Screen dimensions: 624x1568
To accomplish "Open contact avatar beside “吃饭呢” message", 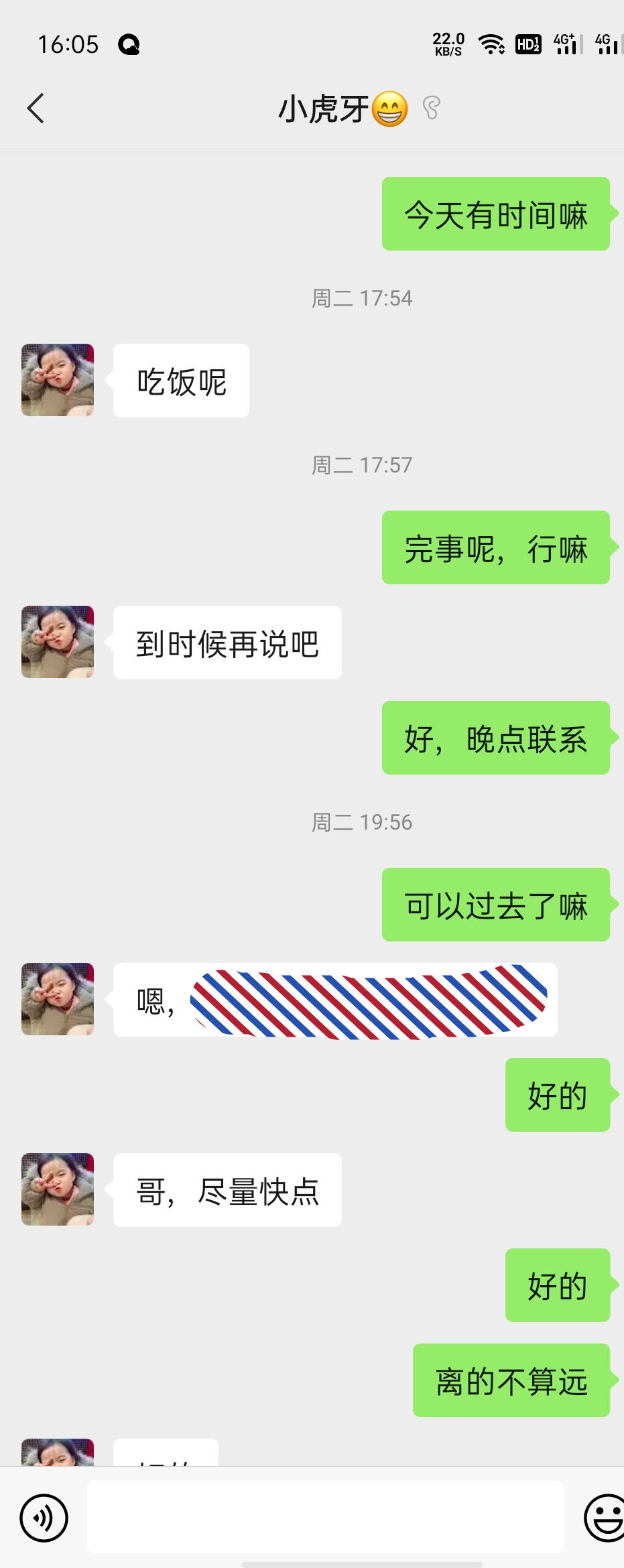I will click(58, 380).
